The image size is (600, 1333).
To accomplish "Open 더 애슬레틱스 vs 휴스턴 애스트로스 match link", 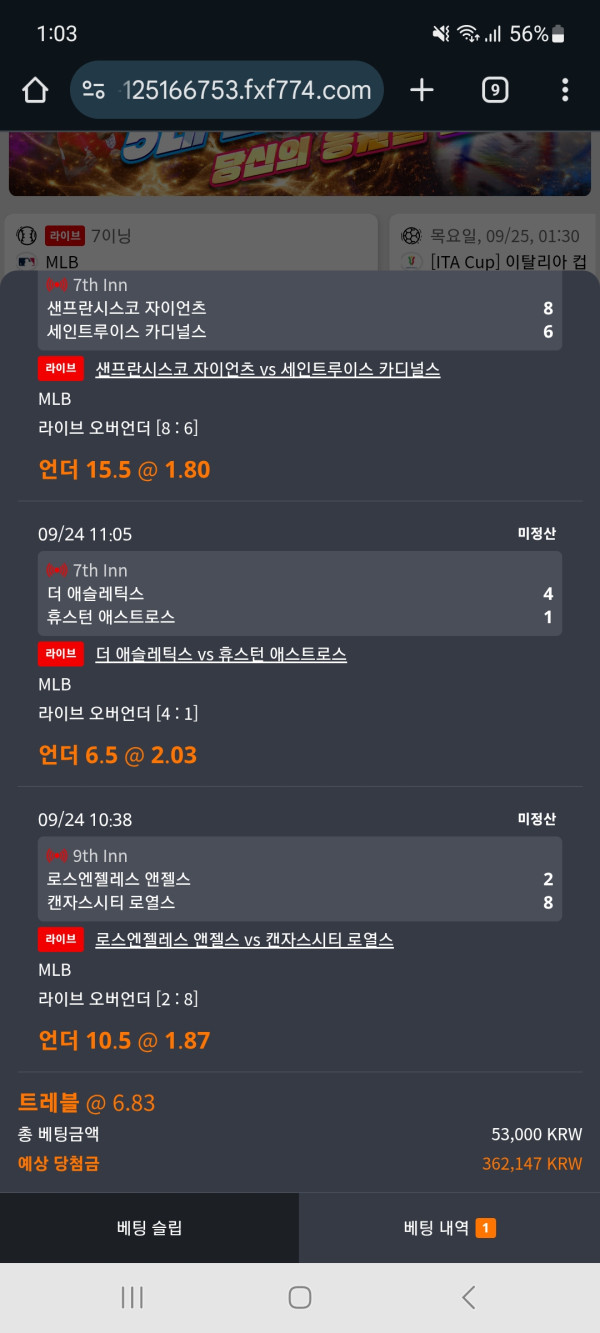I will click(x=220, y=655).
